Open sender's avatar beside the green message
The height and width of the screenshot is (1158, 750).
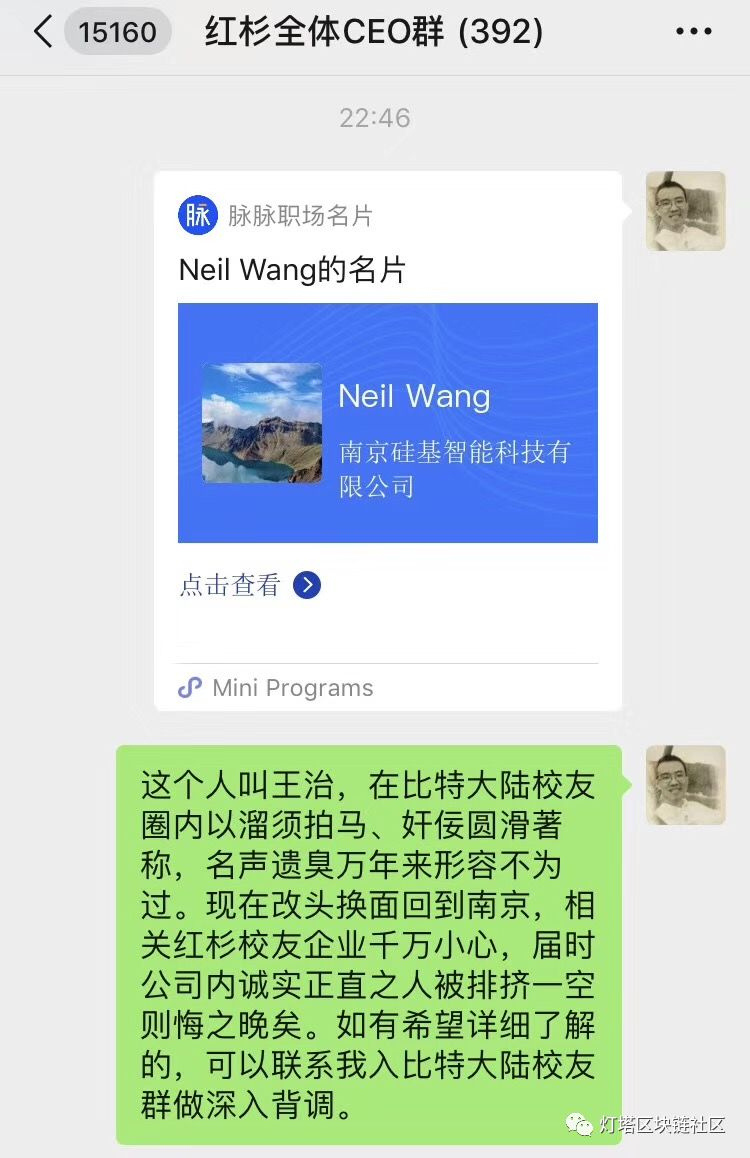[x=685, y=785]
